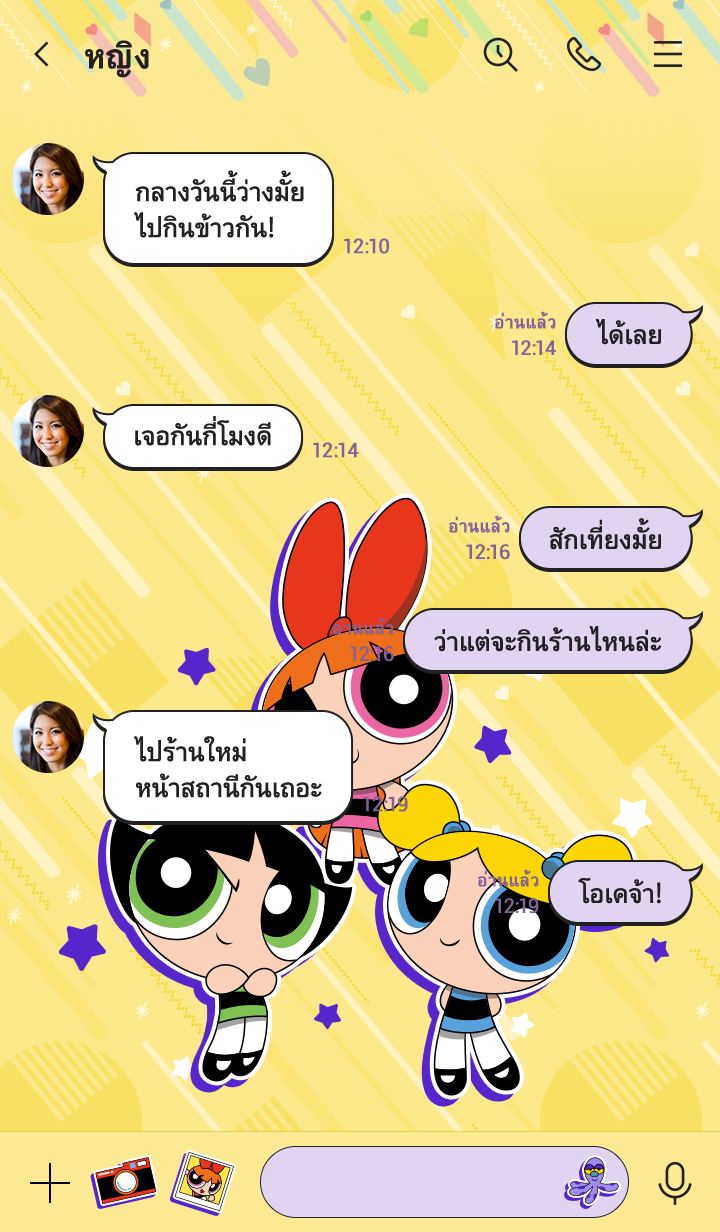Open the sticker and emoji panel
720x1232 pixels.
[x=592, y=1182]
